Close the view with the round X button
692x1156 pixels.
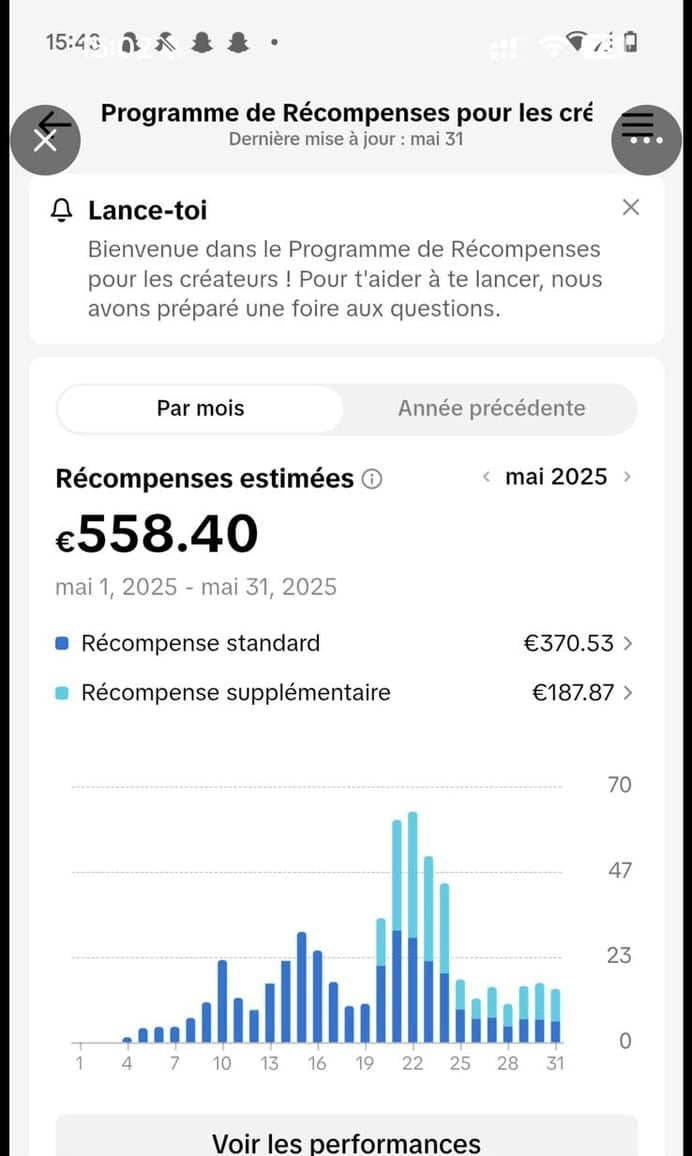click(45, 140)
